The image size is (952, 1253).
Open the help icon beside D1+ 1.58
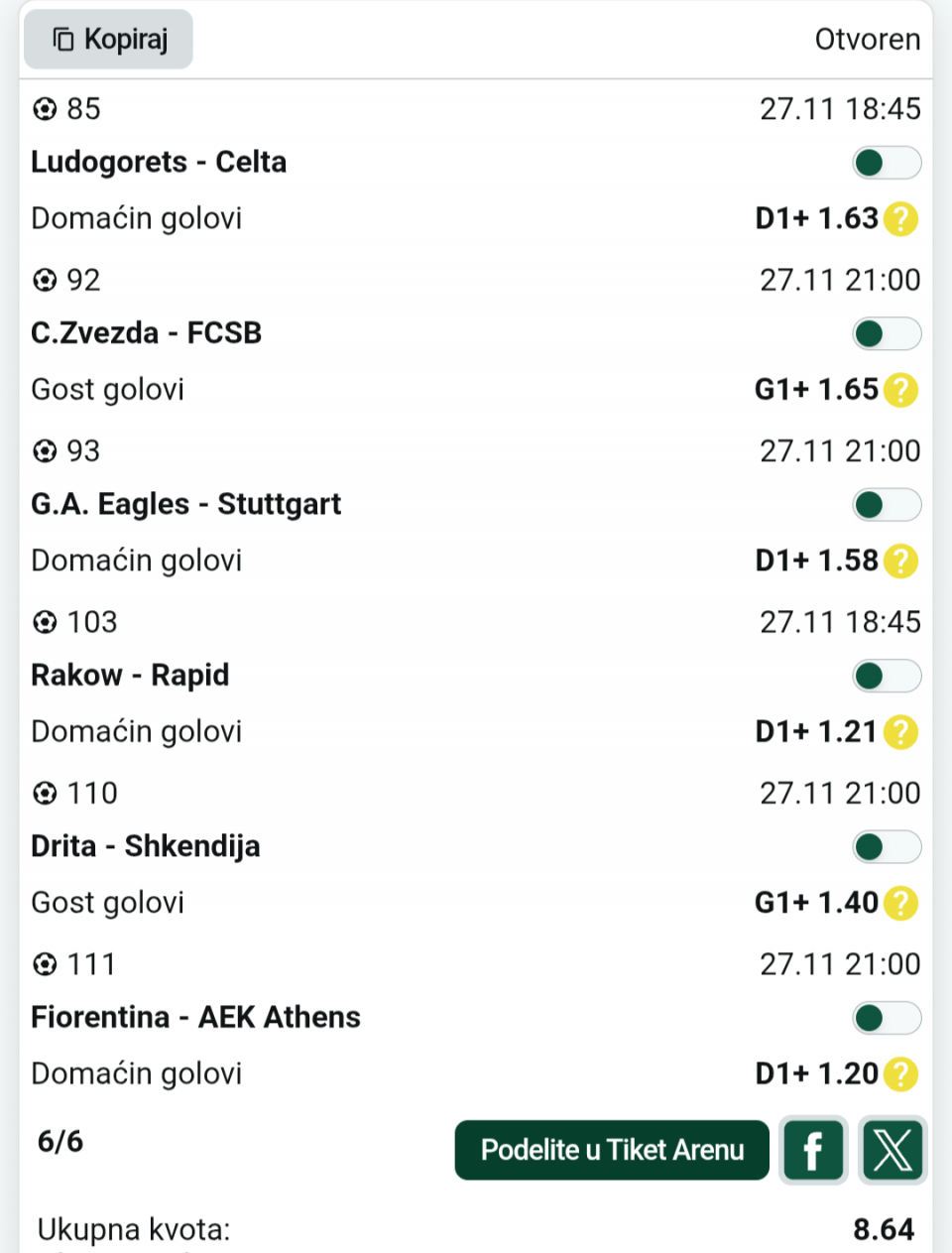(900, 561)
